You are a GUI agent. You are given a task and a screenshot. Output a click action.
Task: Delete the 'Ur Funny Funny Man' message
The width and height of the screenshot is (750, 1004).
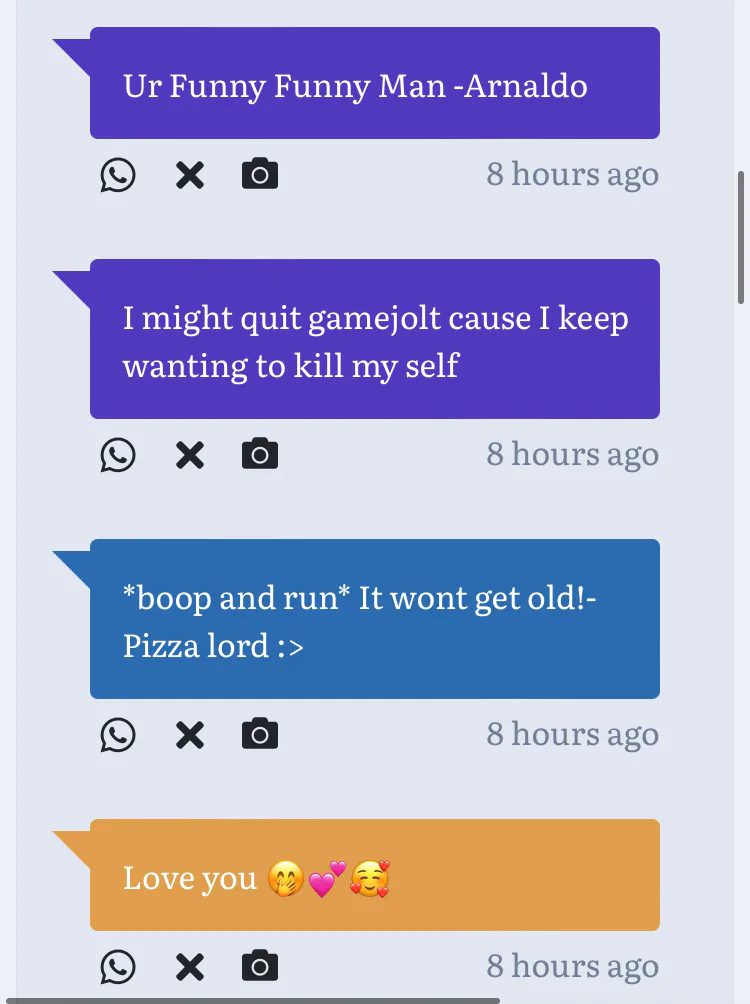point(190,175)
